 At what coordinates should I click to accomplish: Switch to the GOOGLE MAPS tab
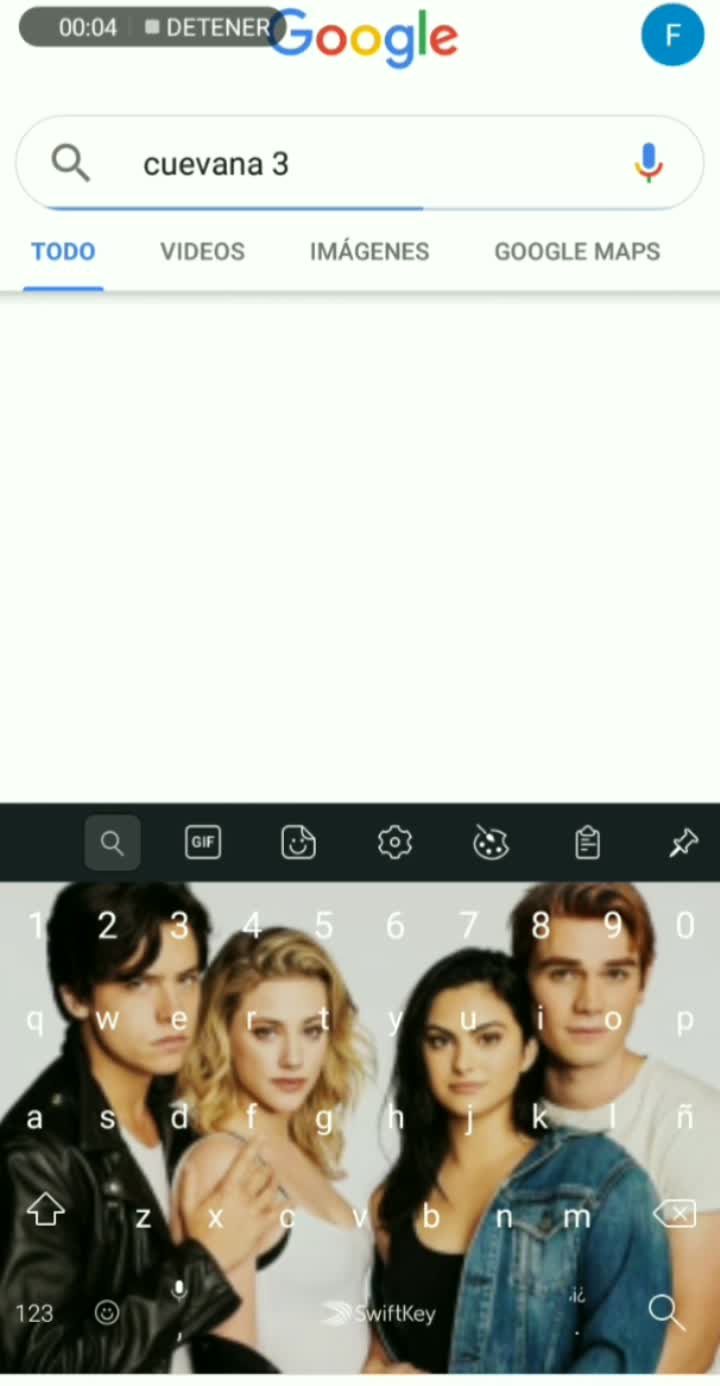[x=577, y=251]
